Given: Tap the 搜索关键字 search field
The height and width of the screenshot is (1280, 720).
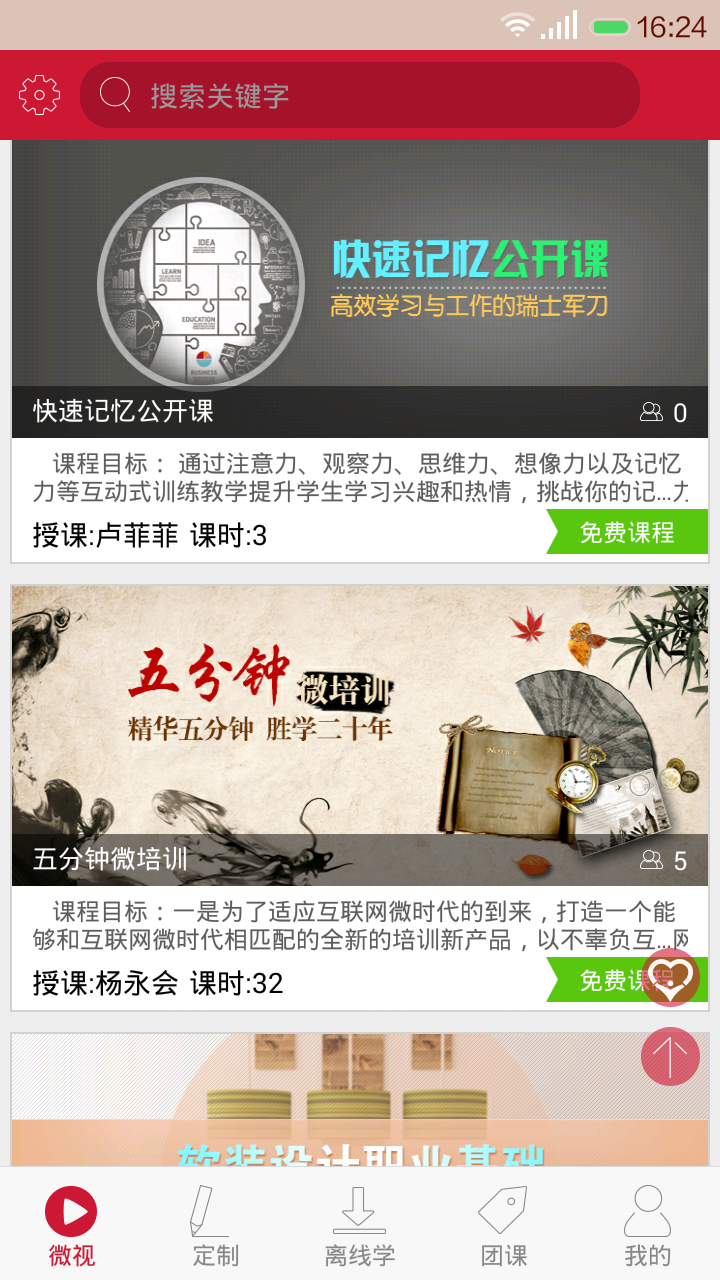Looking at the screenshot, I should tap(360, 95).
